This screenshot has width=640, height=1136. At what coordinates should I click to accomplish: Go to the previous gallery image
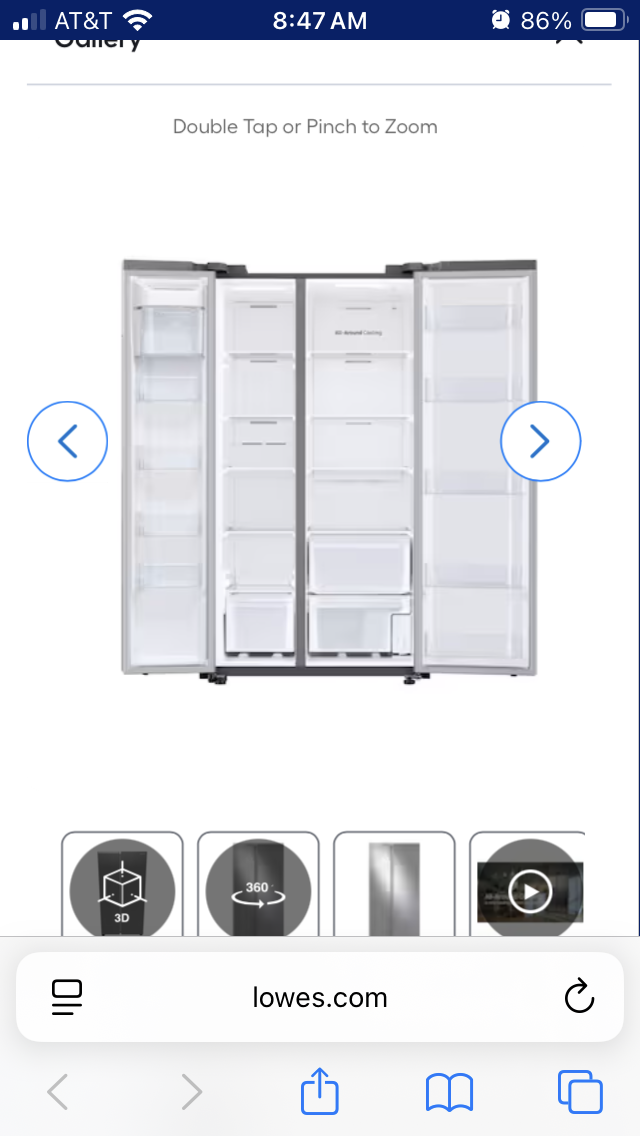tap(67, 441)
